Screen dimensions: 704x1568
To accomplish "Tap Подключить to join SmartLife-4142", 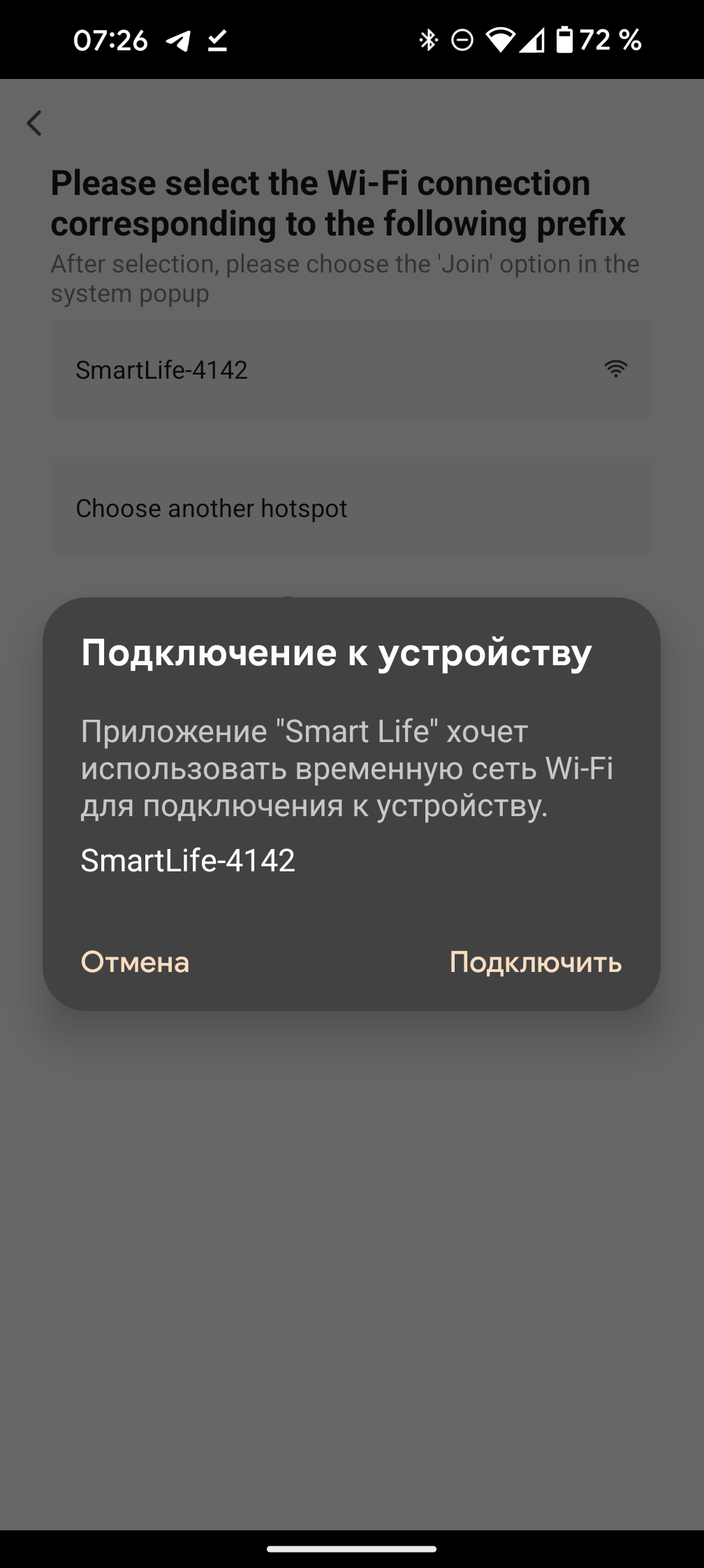I will (535, 962).
